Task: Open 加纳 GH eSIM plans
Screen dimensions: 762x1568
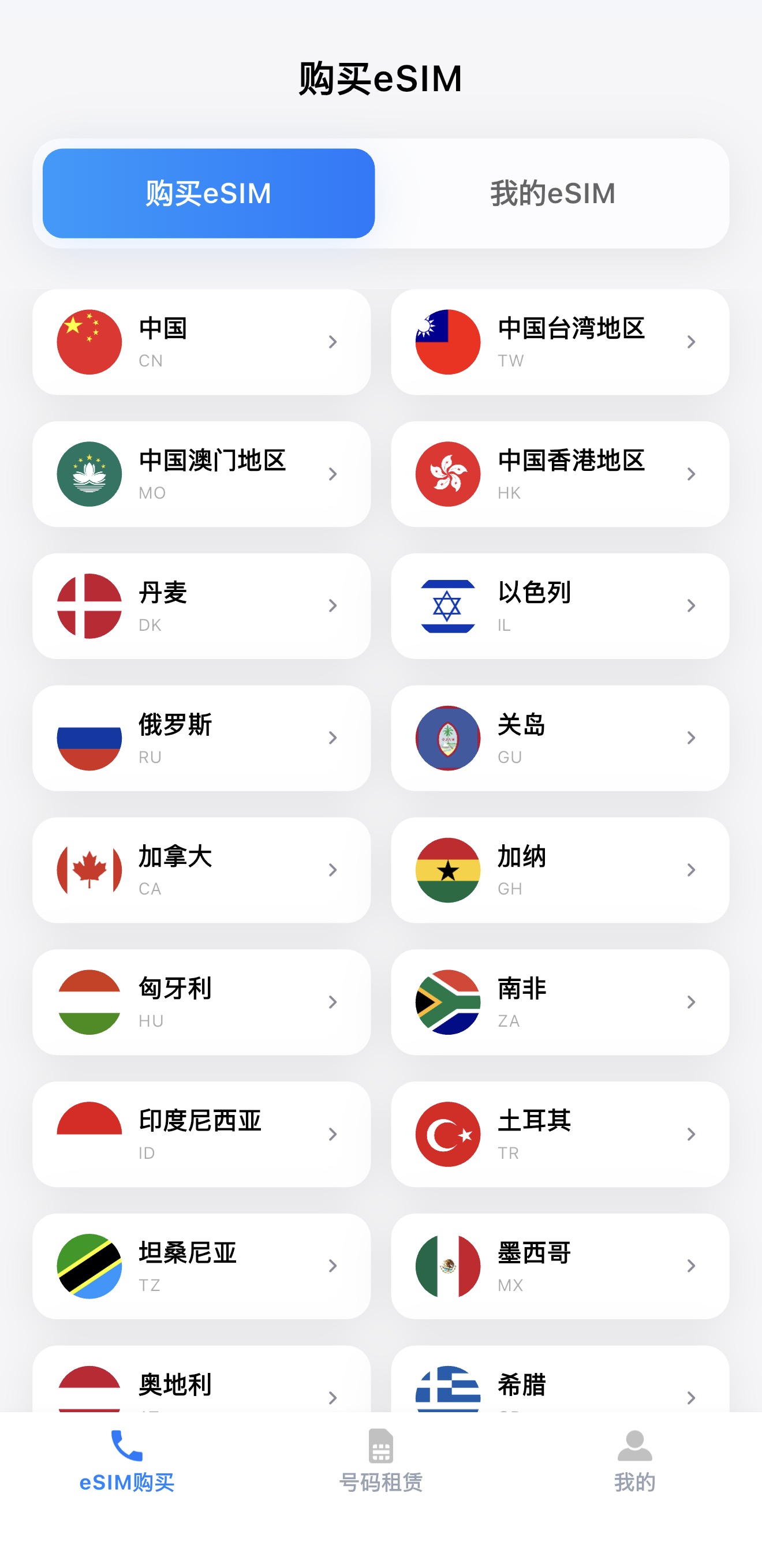Action: [559, 870]
